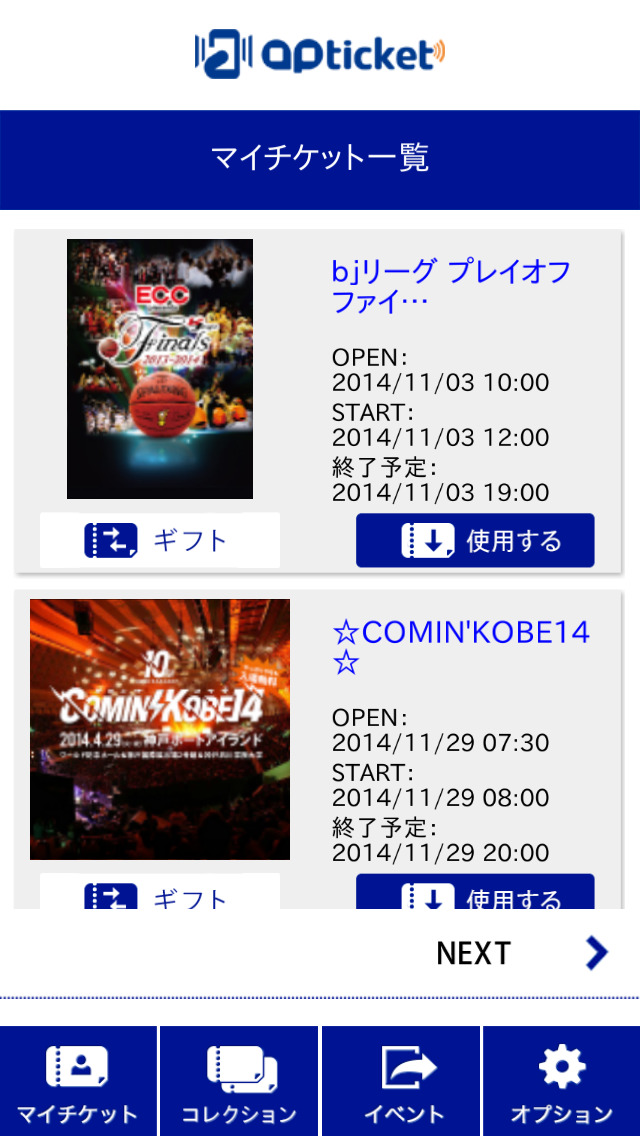The height and width of the screenshot is (1136, 640).
Task: Tap 使用する for the COMIN'KOBE14 ticket
Action: (x=475, y=893)
